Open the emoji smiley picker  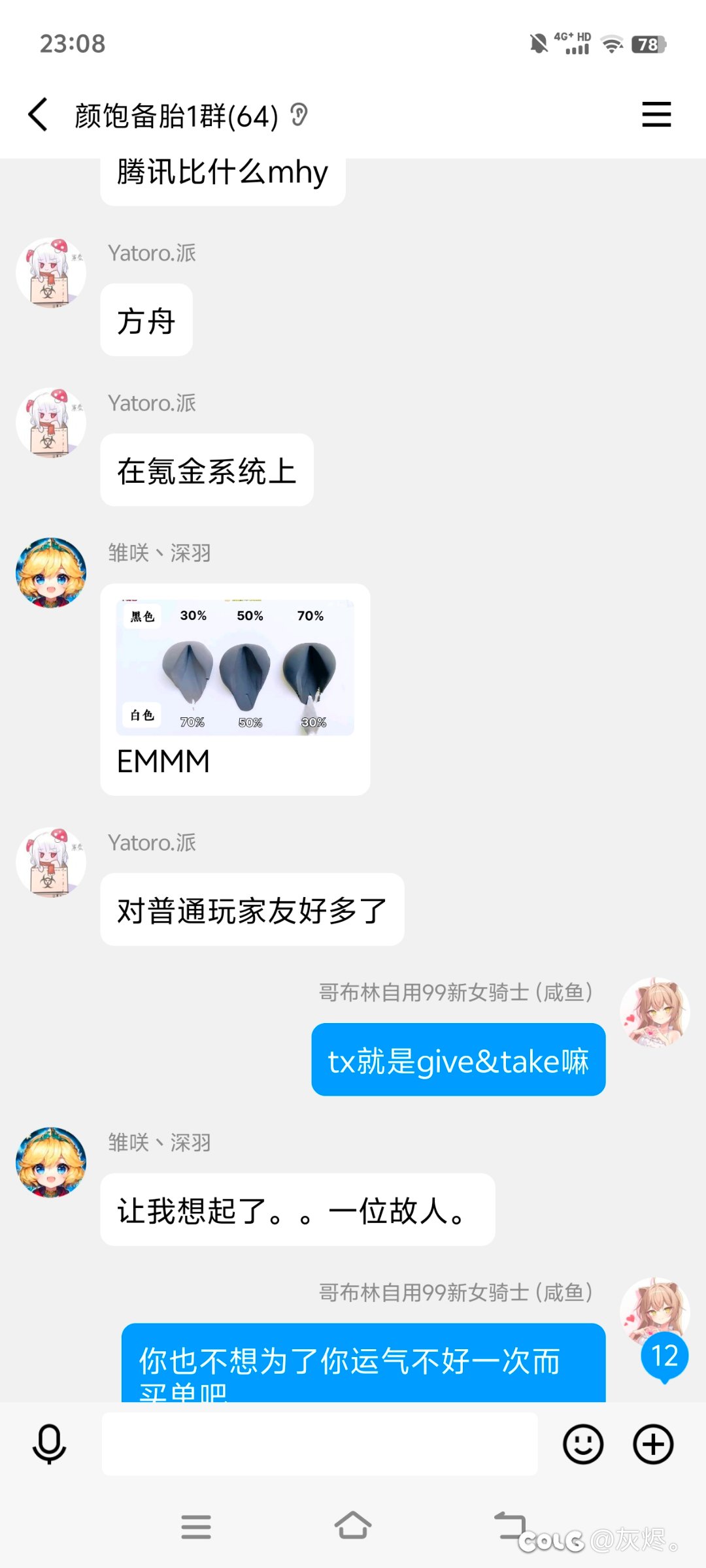point(583,1444)
